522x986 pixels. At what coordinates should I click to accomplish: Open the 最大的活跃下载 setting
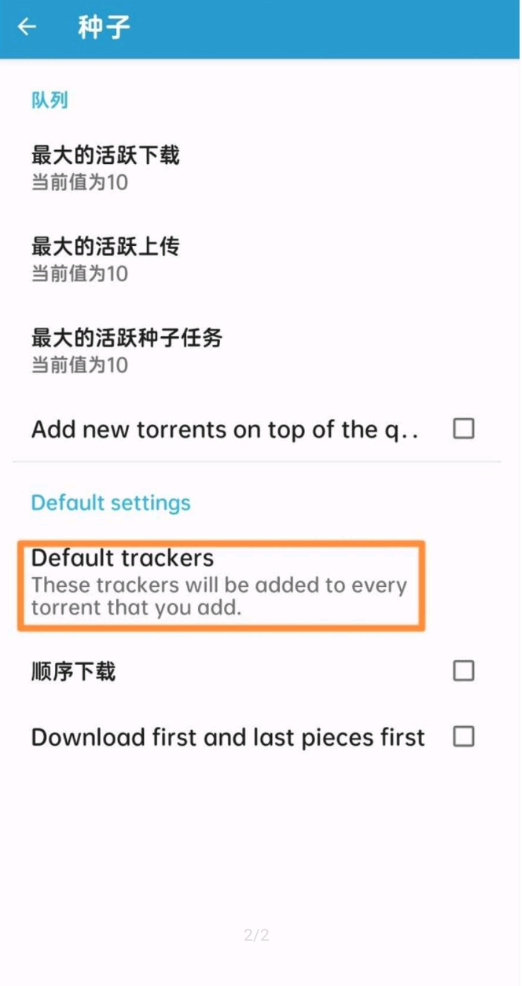point(261,167)
